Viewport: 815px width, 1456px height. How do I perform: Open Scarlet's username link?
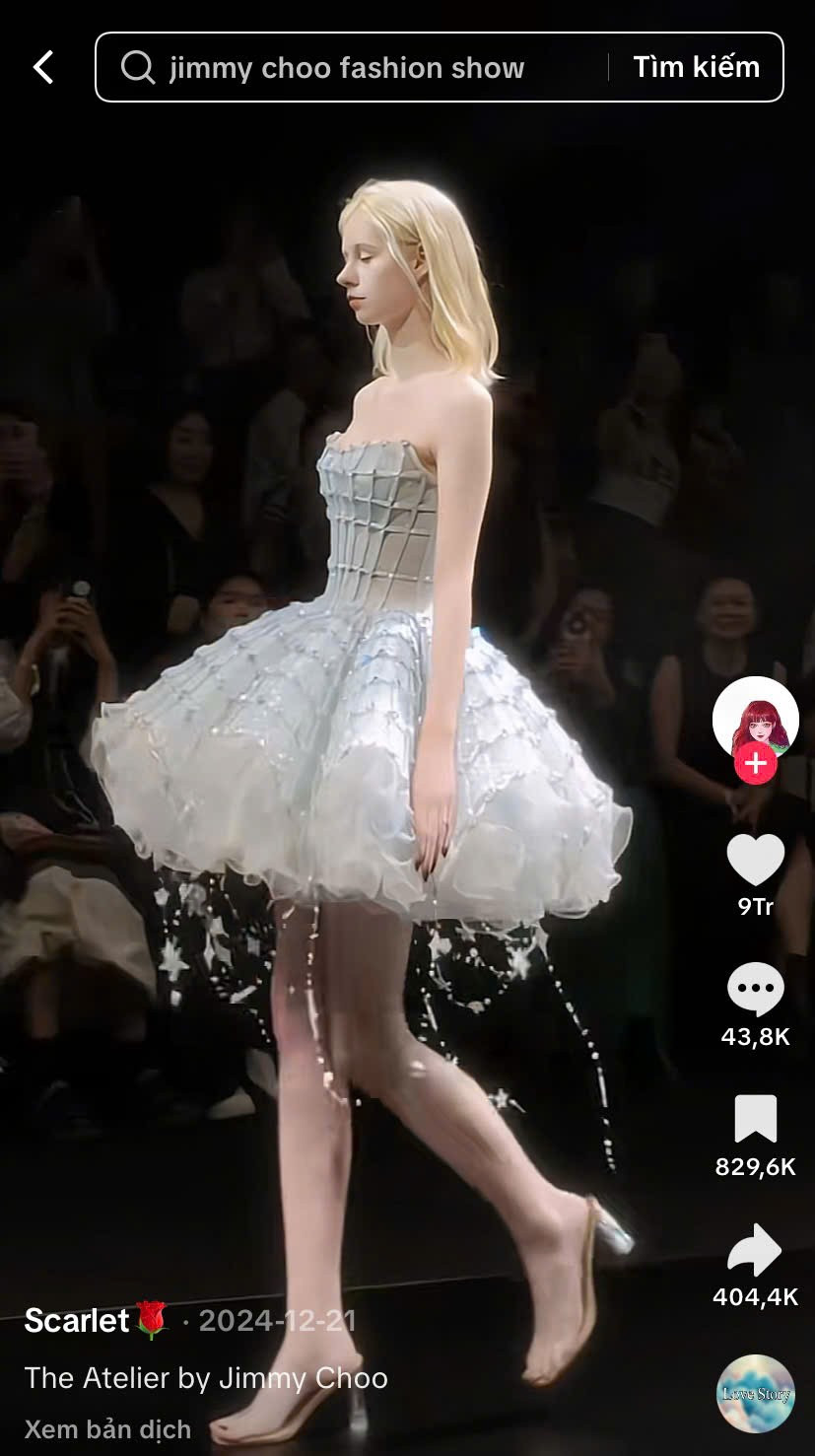tap(77, 1320)
